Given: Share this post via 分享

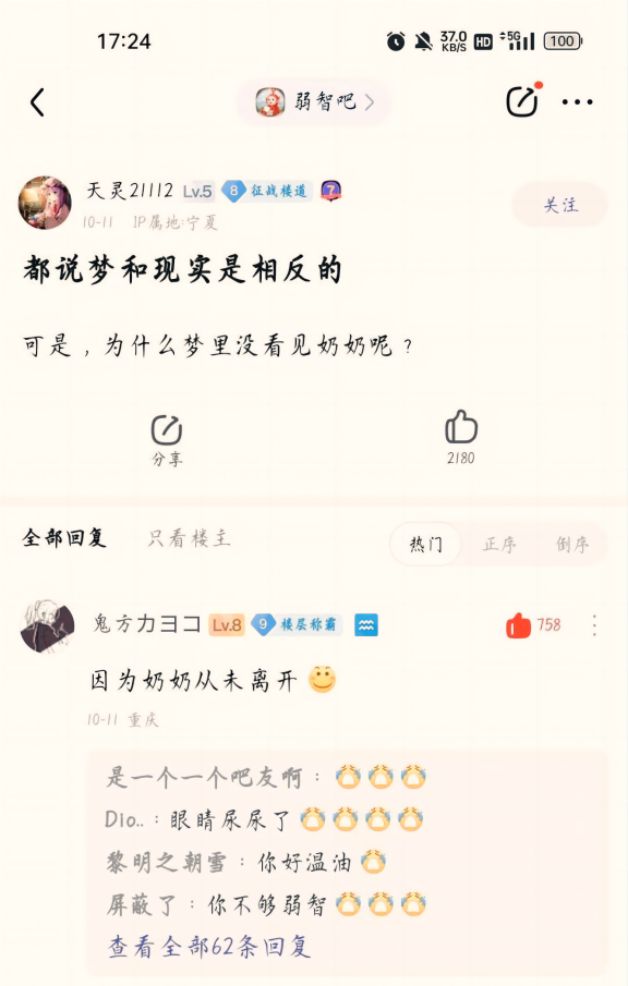Looking at the screenshot, I should coord(166,439).
